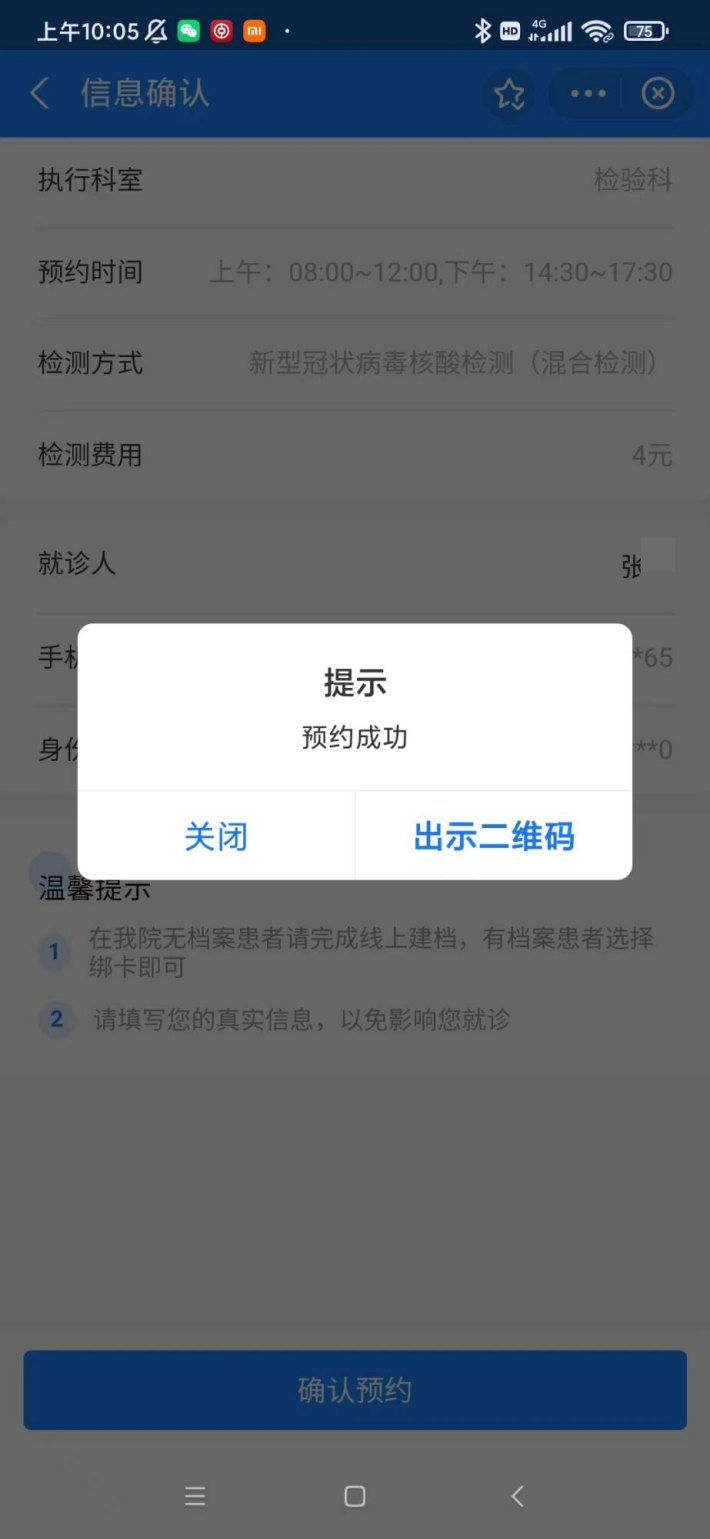
Task: Close the mini program with the X icon
Action: pyautogui.click(x=657, y=94)
